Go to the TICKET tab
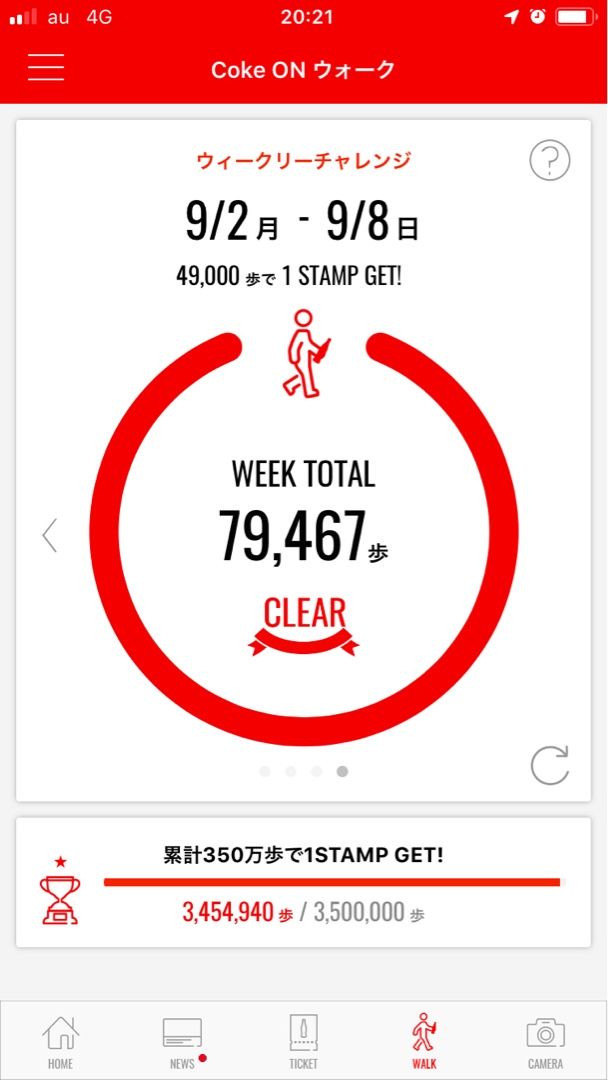608x1080 pixels. [303, 1040]
